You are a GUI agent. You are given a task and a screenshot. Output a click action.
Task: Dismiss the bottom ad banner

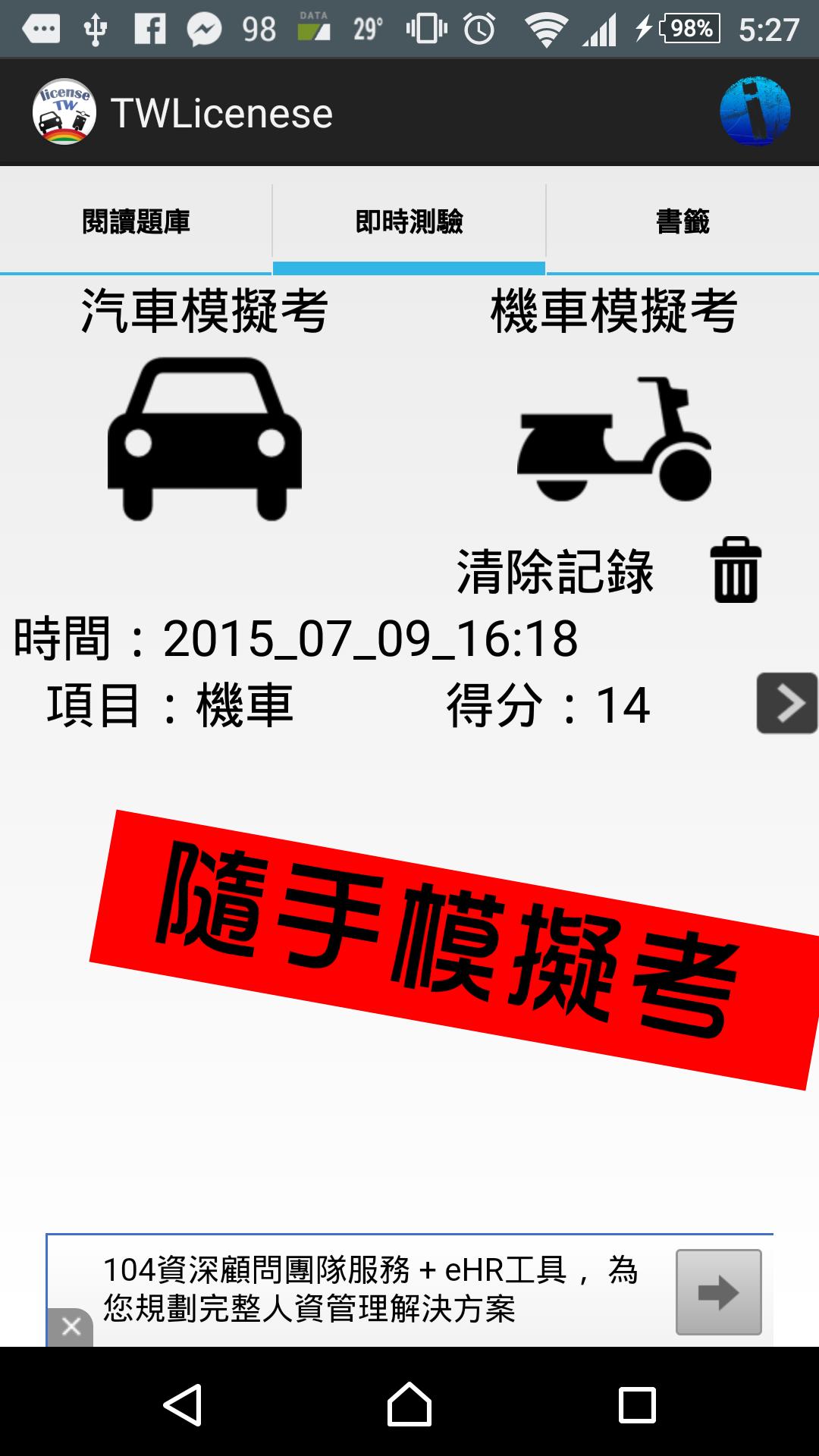click(71, 1326)
